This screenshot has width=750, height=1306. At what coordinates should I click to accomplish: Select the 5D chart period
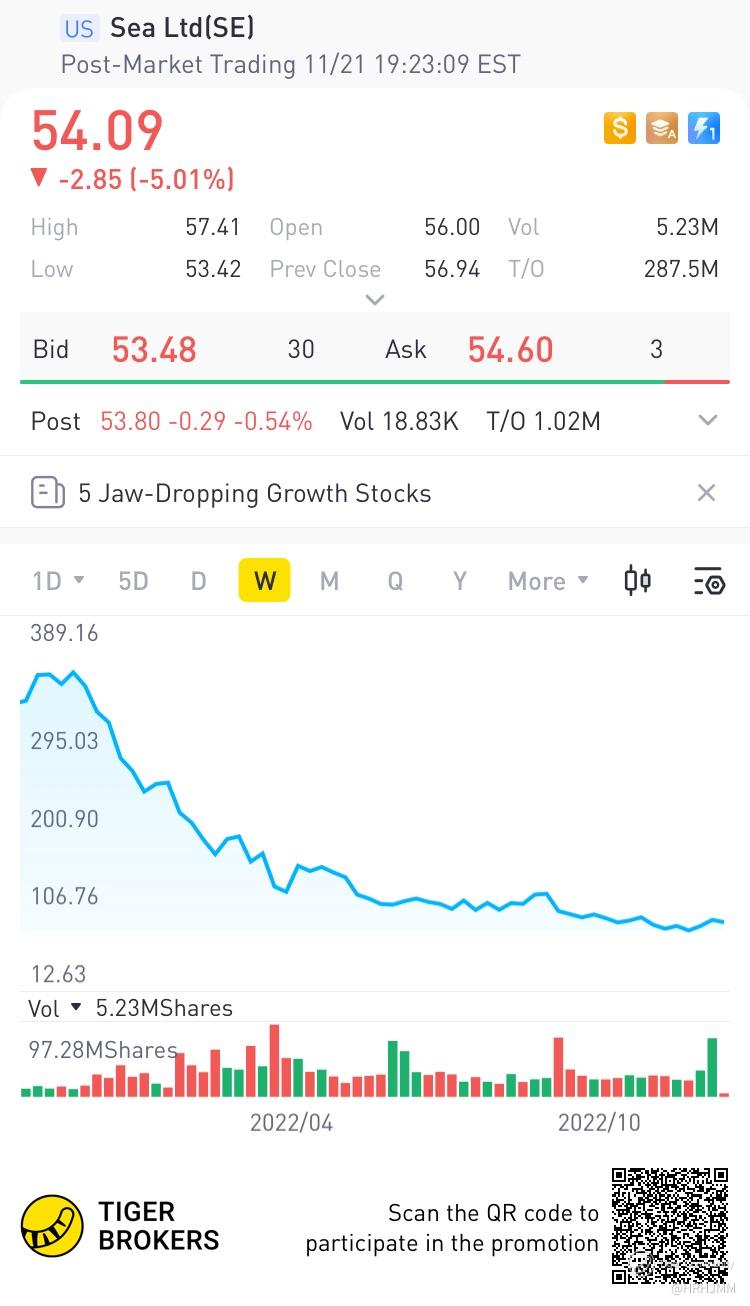[x=133, y=581]
